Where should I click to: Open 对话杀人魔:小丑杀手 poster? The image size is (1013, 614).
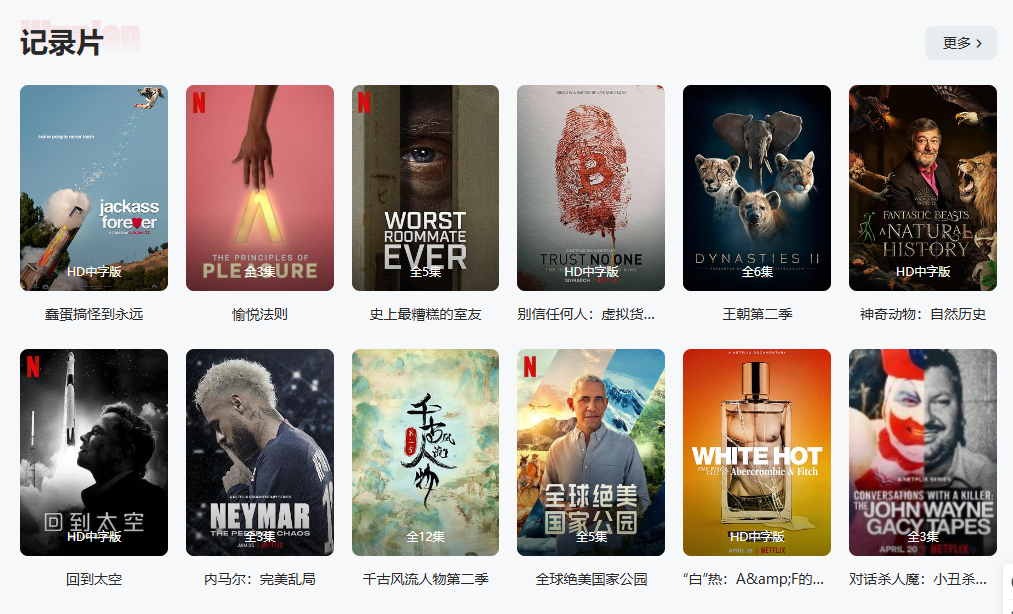pos(922,452)
